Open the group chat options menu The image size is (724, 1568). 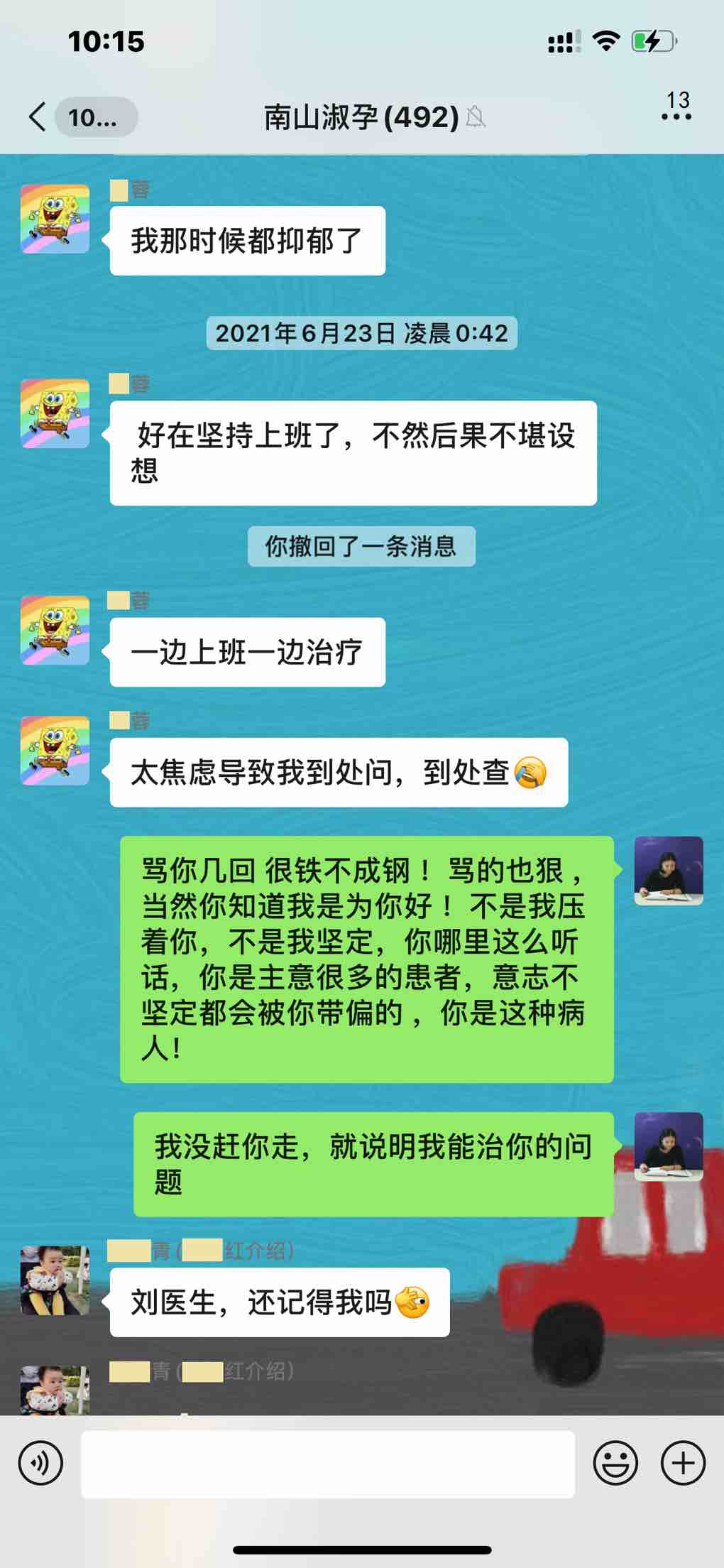(676, 116)
